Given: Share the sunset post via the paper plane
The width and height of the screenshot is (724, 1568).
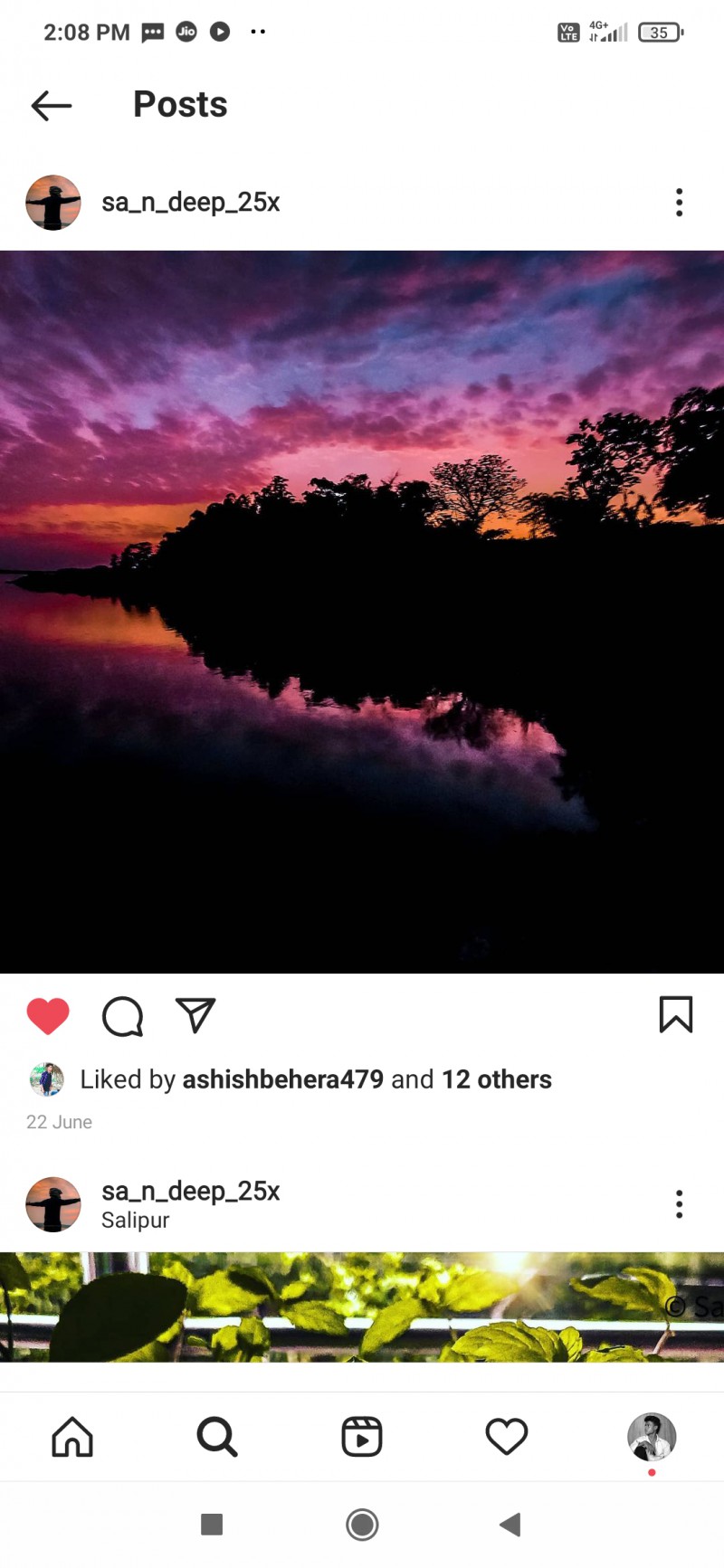Looking at the screenshot, I should [195, 1015].
